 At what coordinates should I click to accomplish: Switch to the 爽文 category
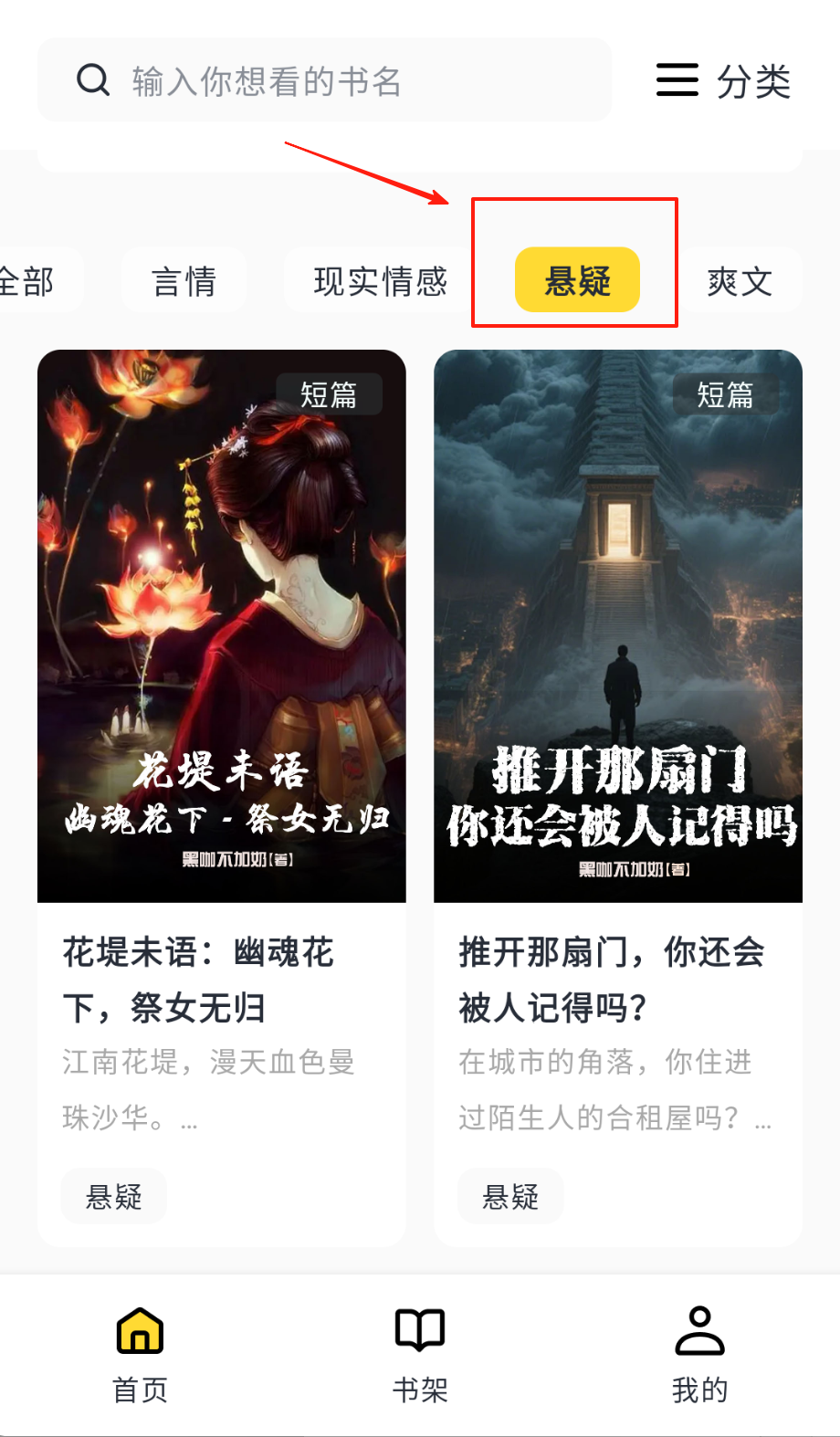point(740,280)
